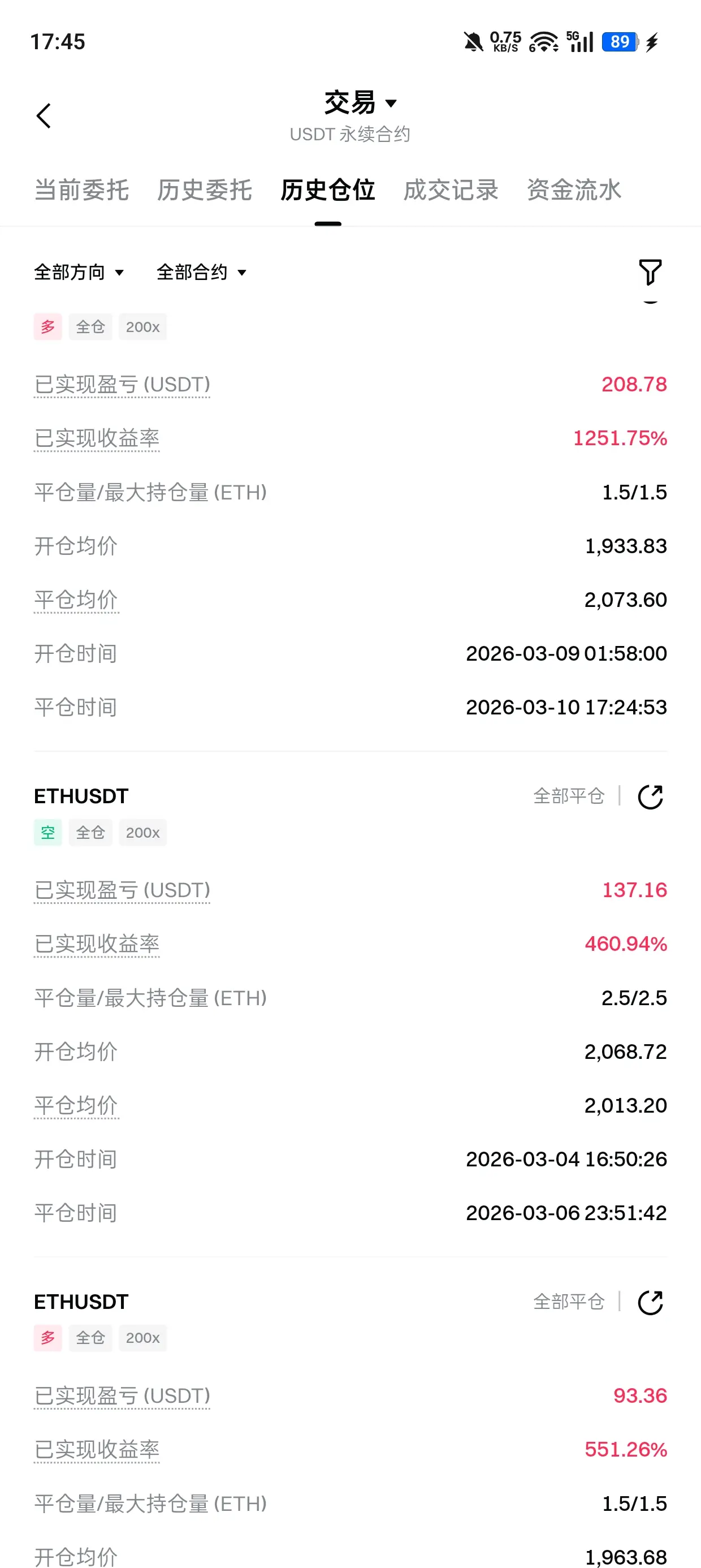Select the 历史仓位 tab
The image size is (701, 1568).
pyautogui.click(x=327, y=190)
